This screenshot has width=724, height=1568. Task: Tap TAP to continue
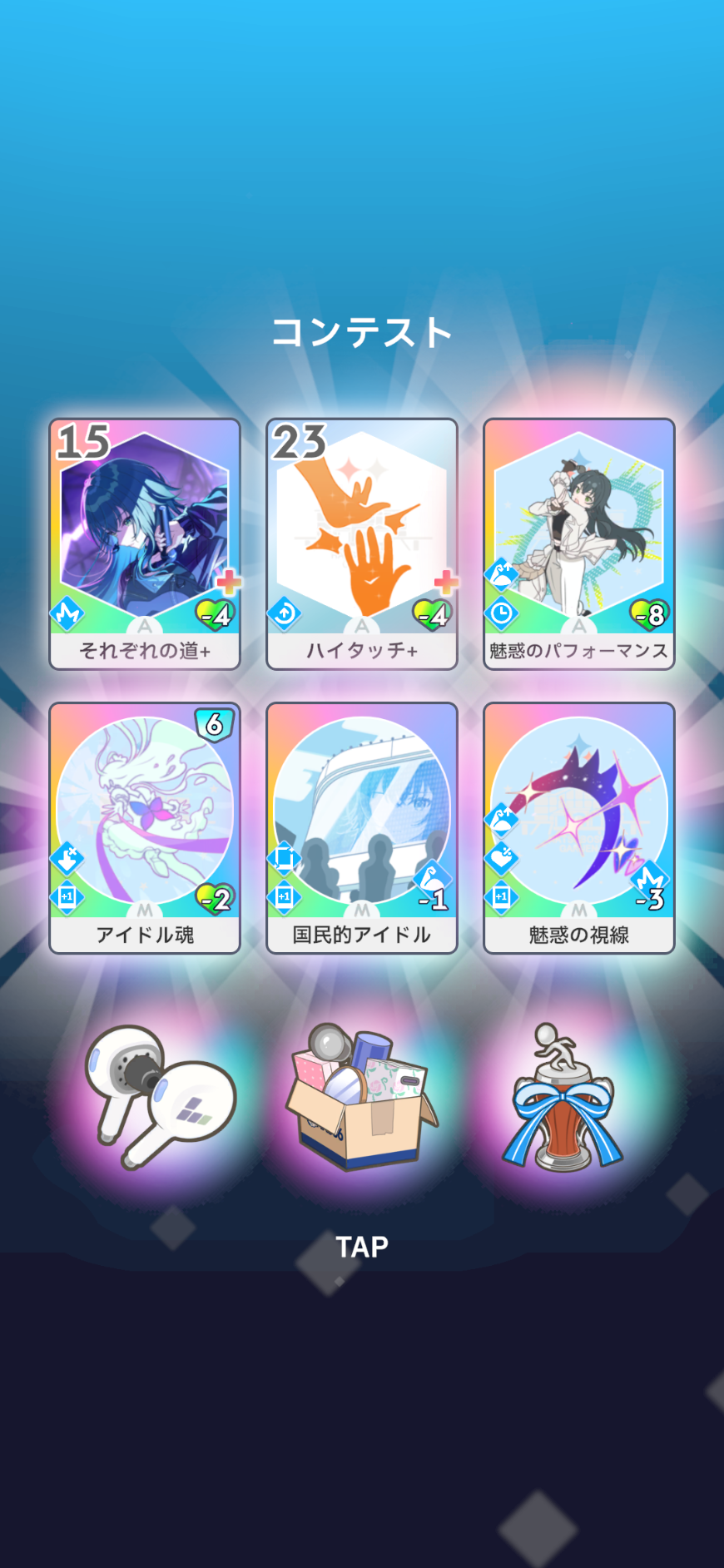362,1246
